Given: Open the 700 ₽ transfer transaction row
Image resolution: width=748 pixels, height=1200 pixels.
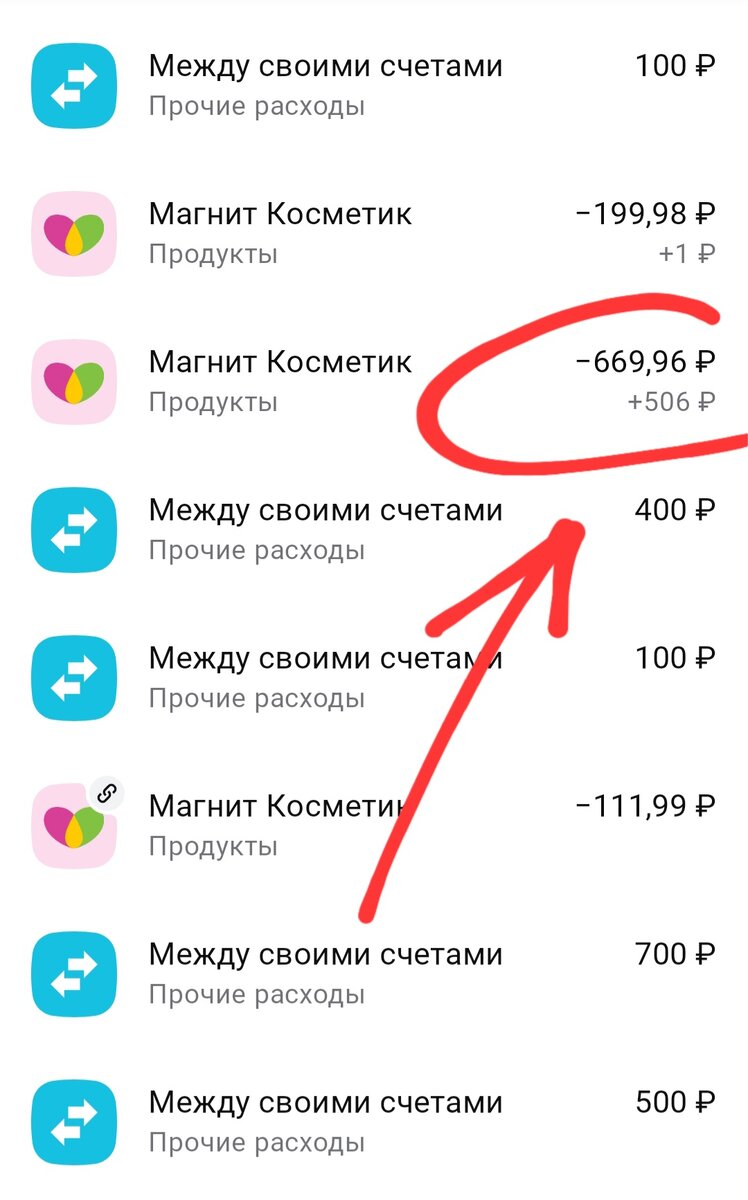Looking at the screenshot, I should pyautogui.click(x=400, y=973).
